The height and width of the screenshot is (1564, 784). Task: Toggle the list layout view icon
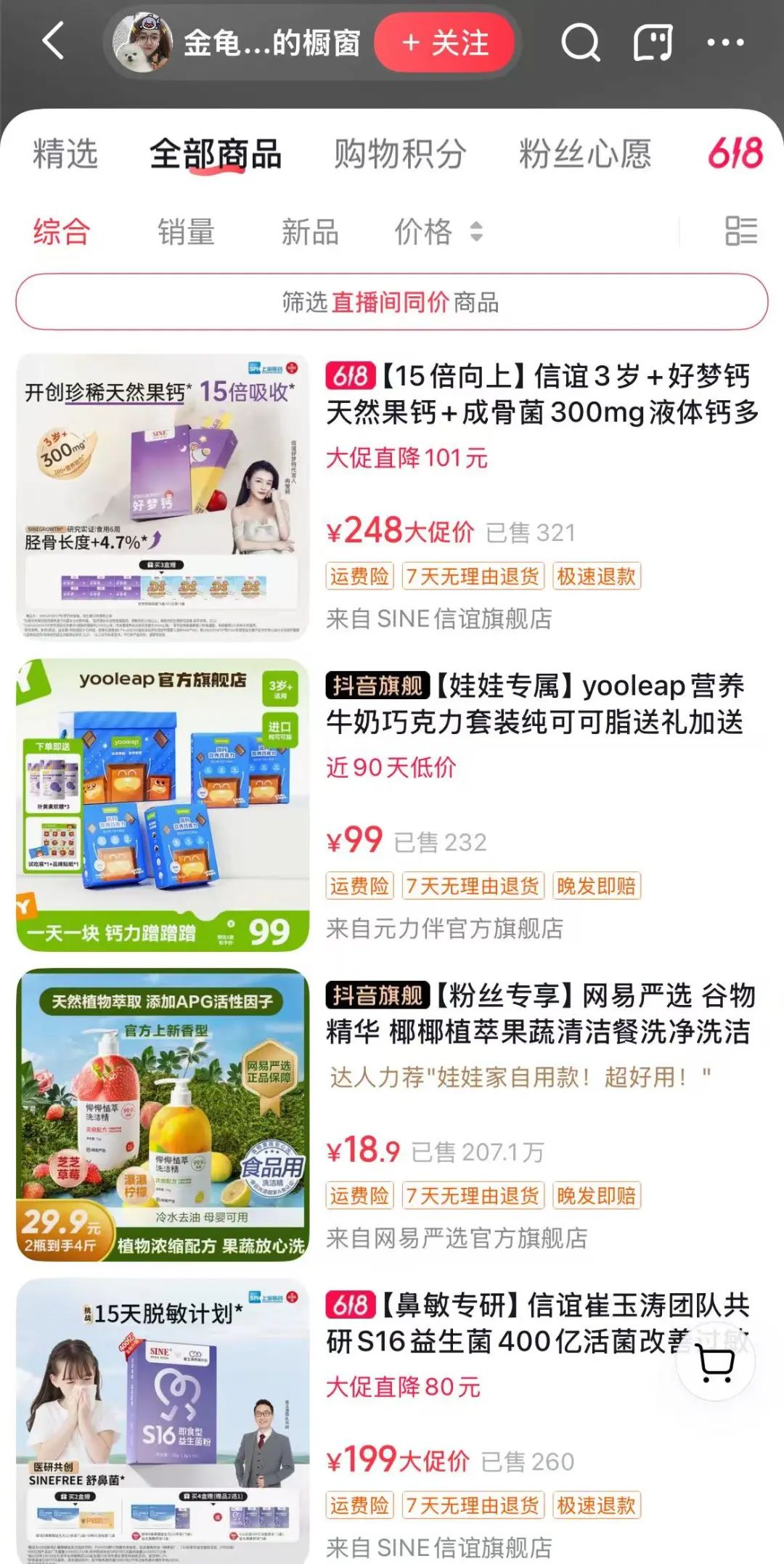tap(740, 232)
